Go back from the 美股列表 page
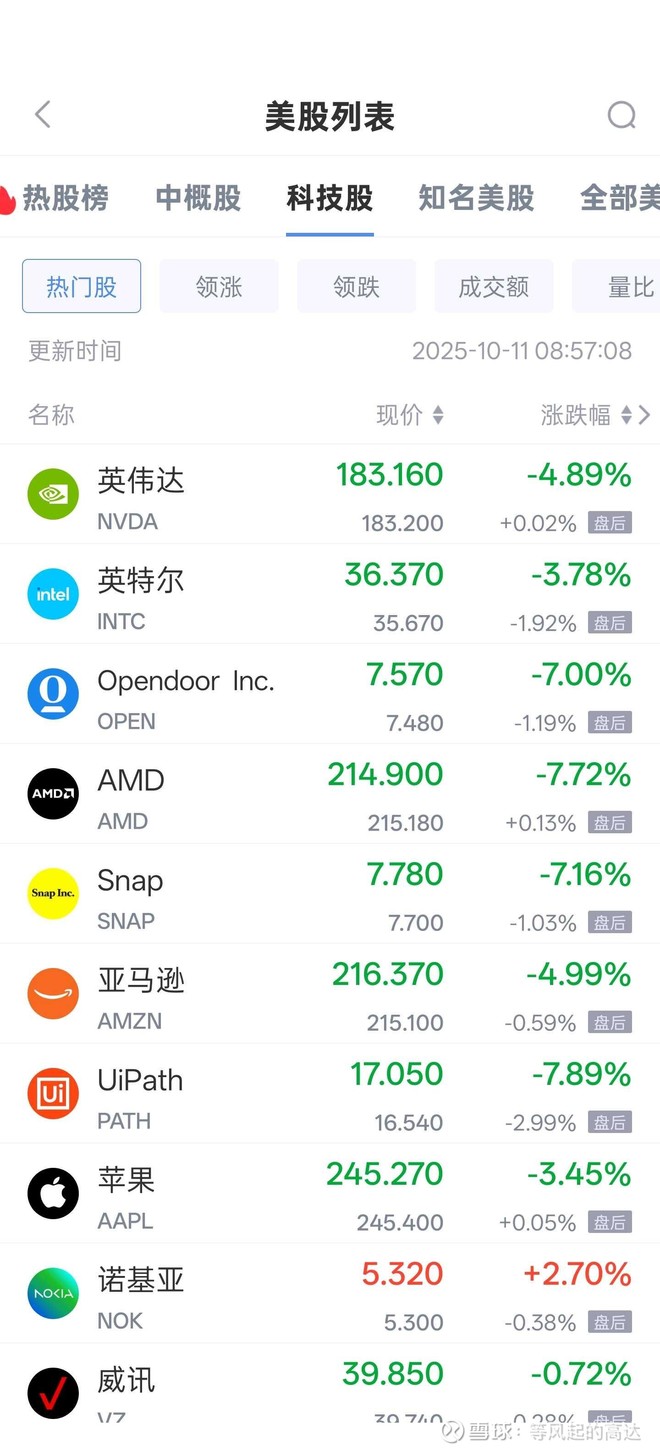Screen dimensions: 660x1452 [x=42, y=115]
